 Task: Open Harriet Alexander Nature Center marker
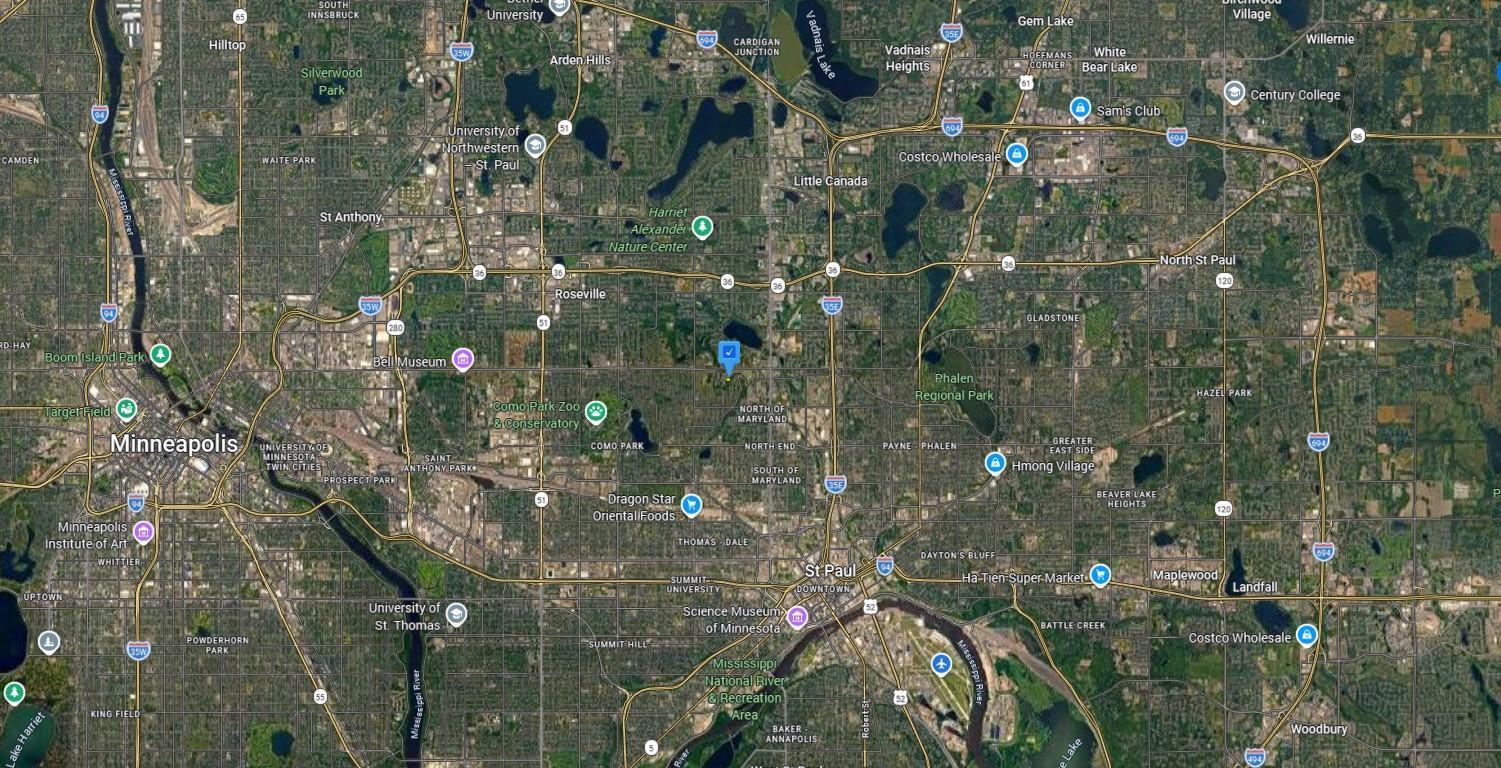[703, 228]
